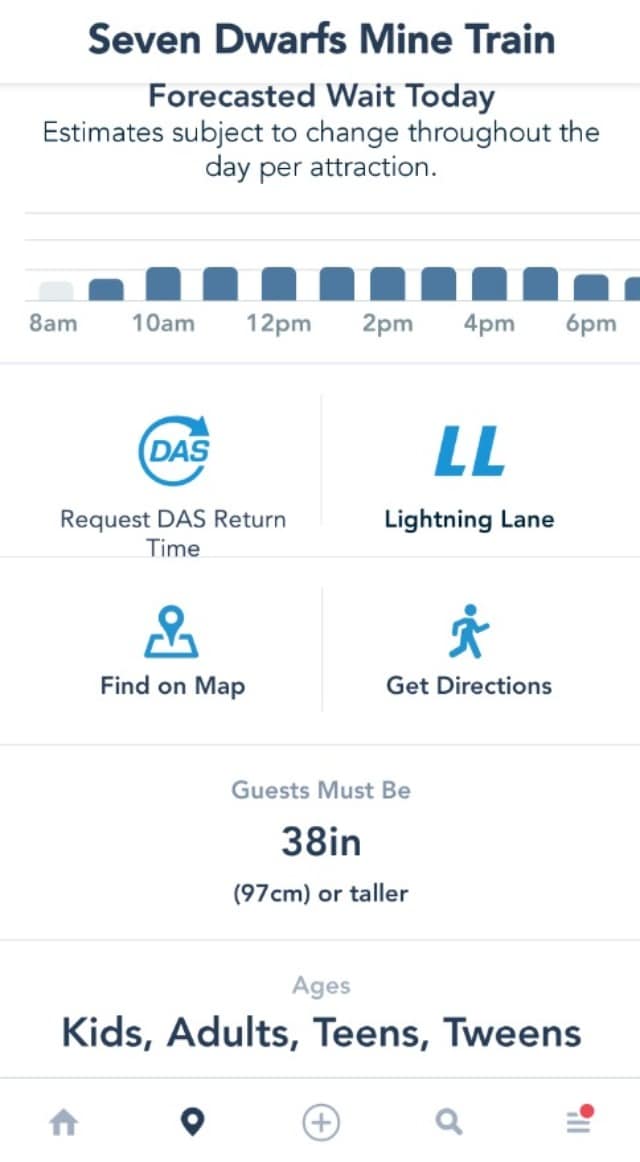Tap the plus button in bottom bar

(x=321, y=1123)
